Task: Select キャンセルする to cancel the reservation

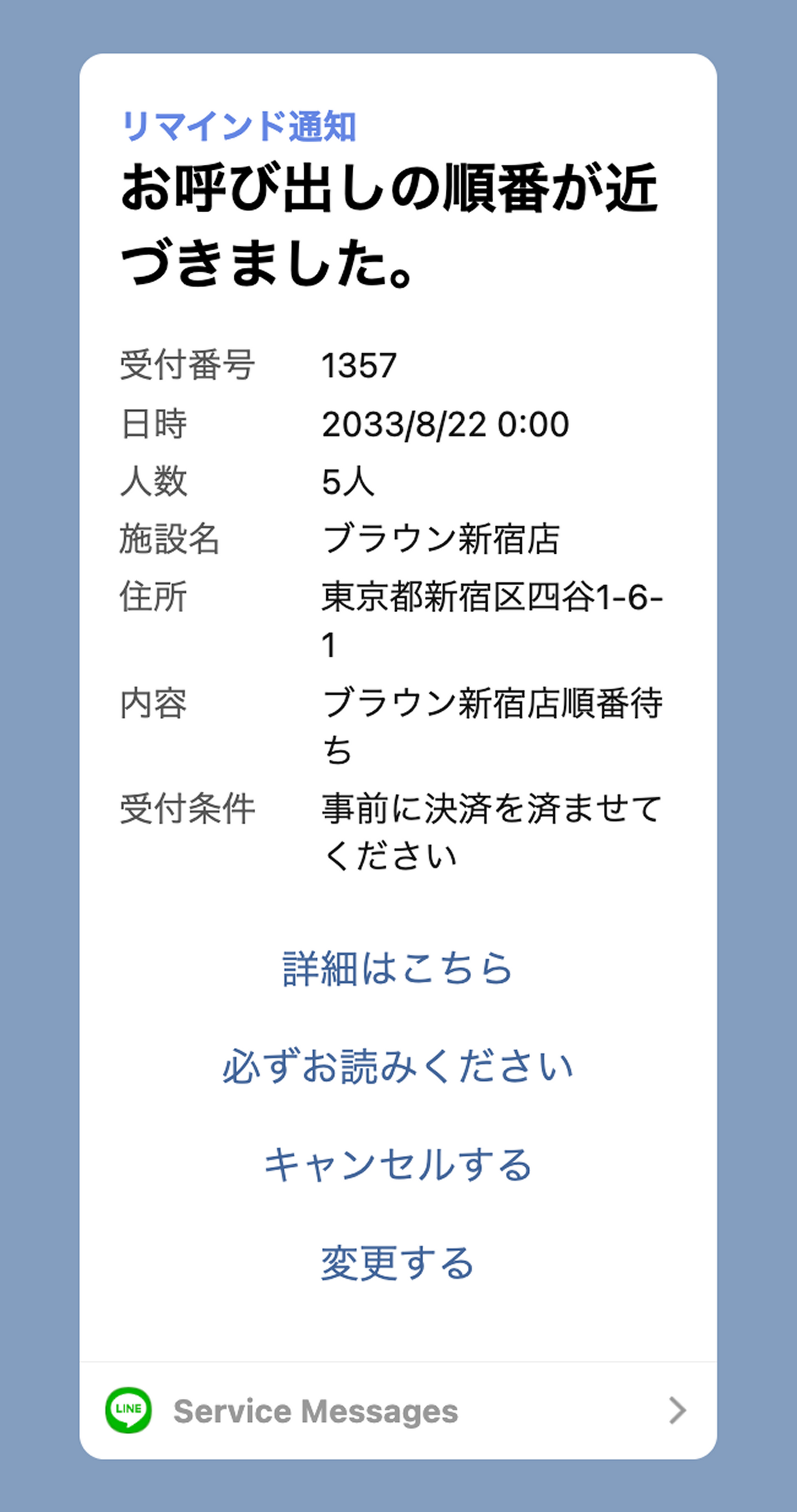Action: (397, 1165)
